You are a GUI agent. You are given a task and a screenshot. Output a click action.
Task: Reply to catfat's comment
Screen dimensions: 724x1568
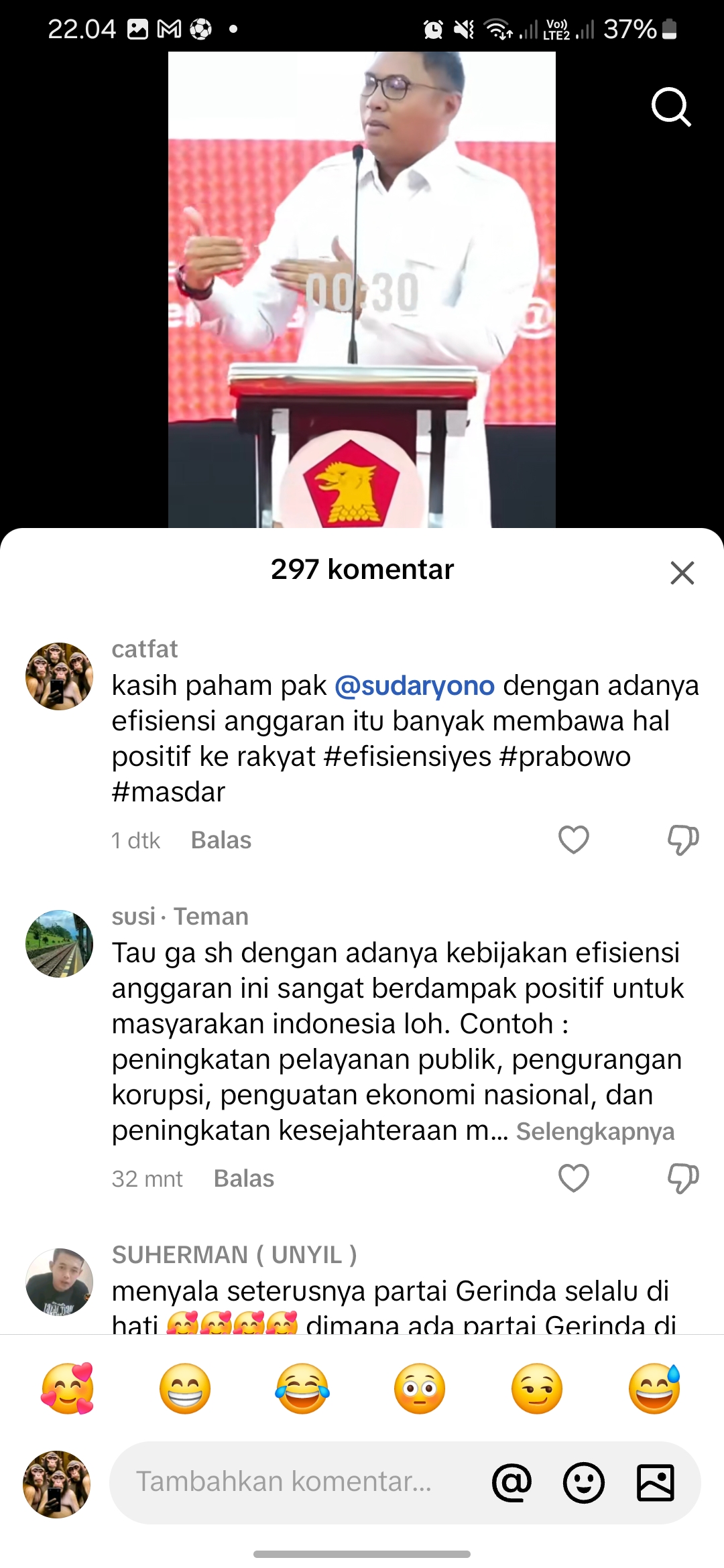(221, 840)
